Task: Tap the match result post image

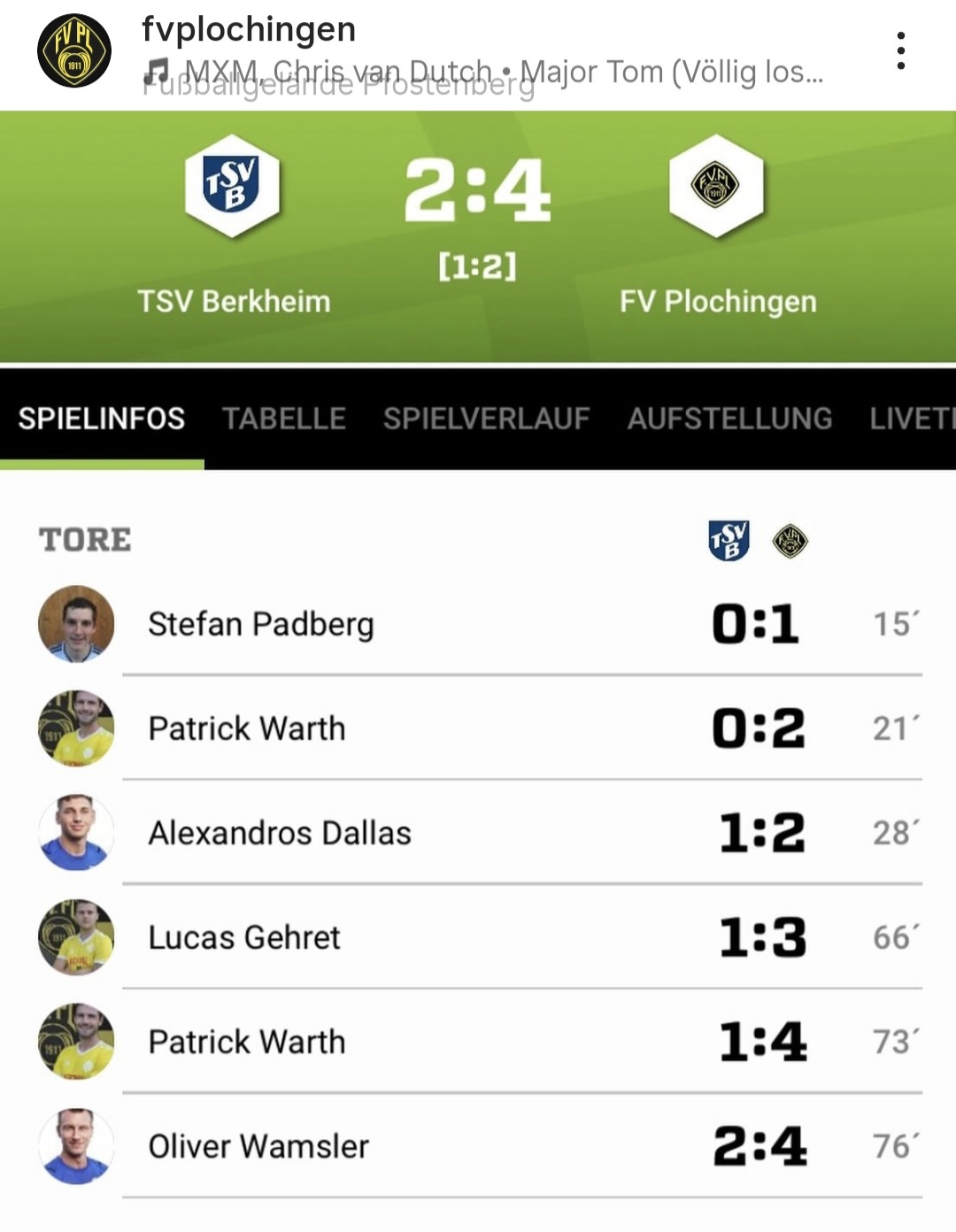Action: pos(478,673)
